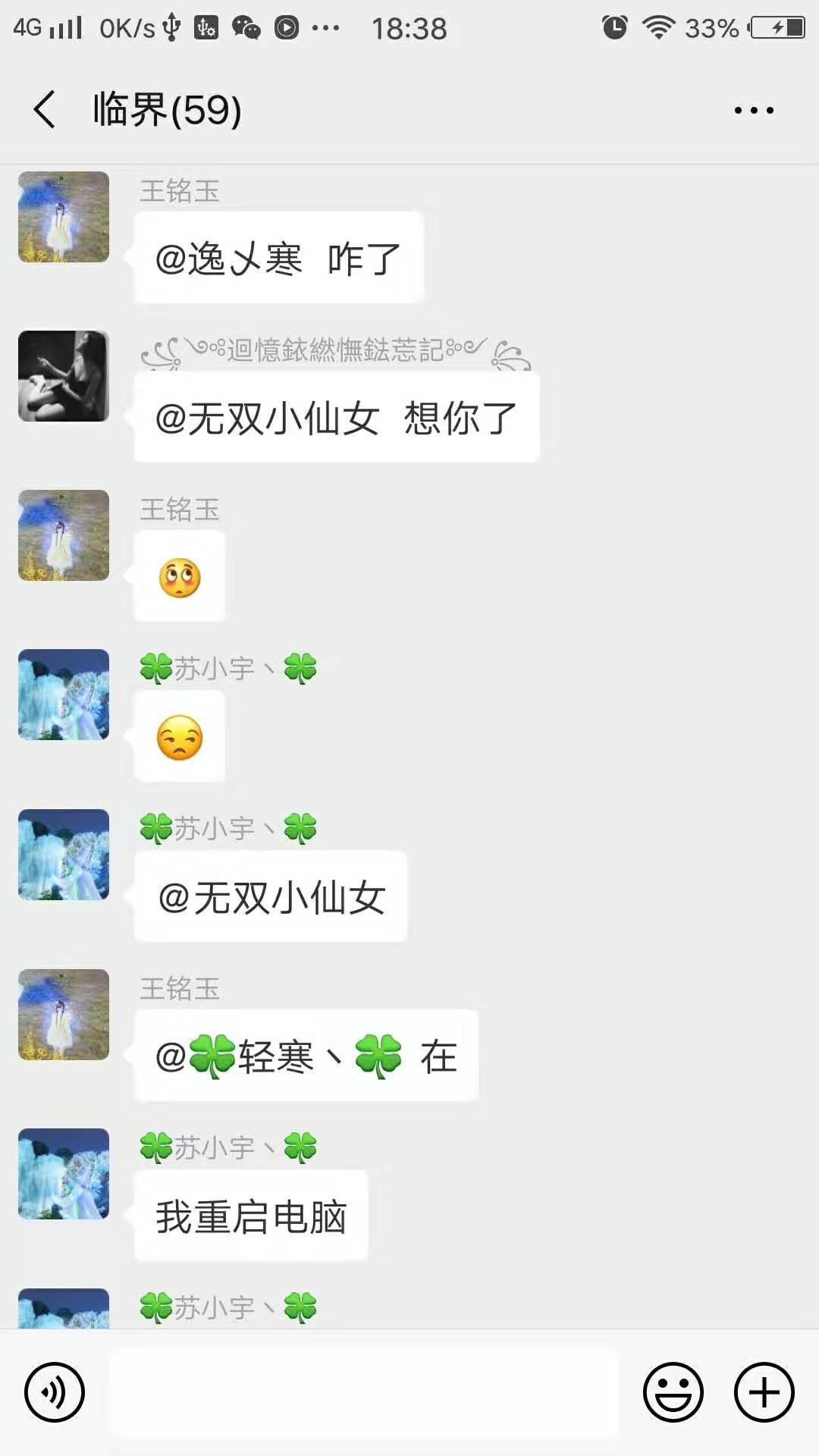Open the group chat overflow menu
The image size is (819, 1456).
pos(754,111)
